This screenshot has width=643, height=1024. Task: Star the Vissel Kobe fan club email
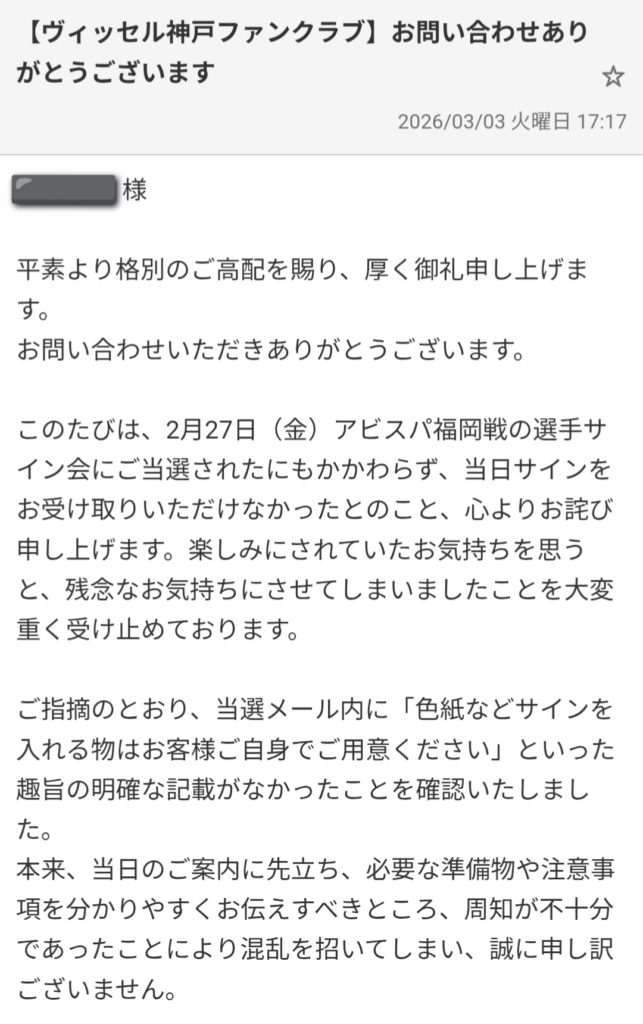[x=612, y=77]
